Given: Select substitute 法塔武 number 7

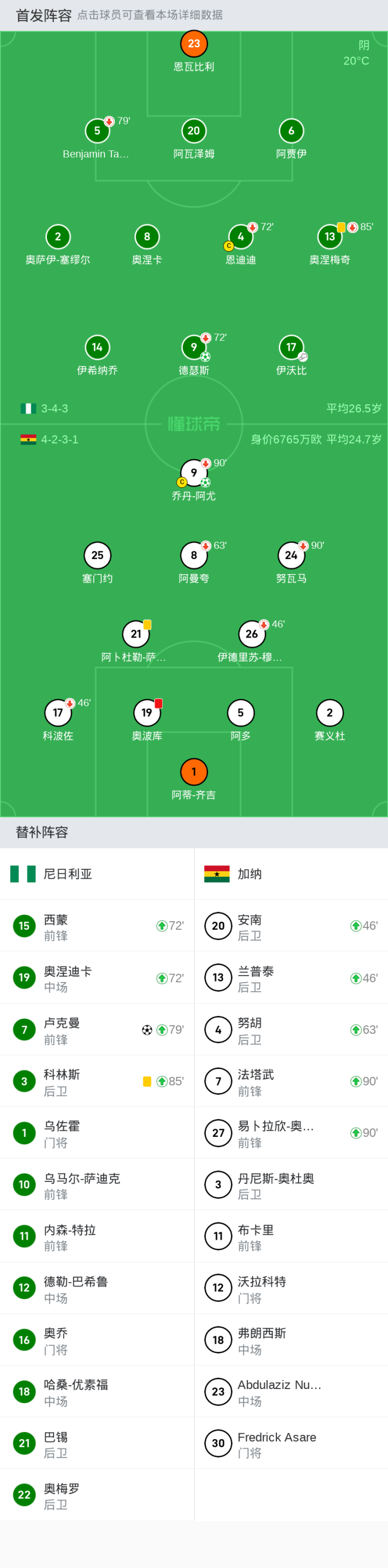Looking at the screenshot, I should pos(292,1081).
